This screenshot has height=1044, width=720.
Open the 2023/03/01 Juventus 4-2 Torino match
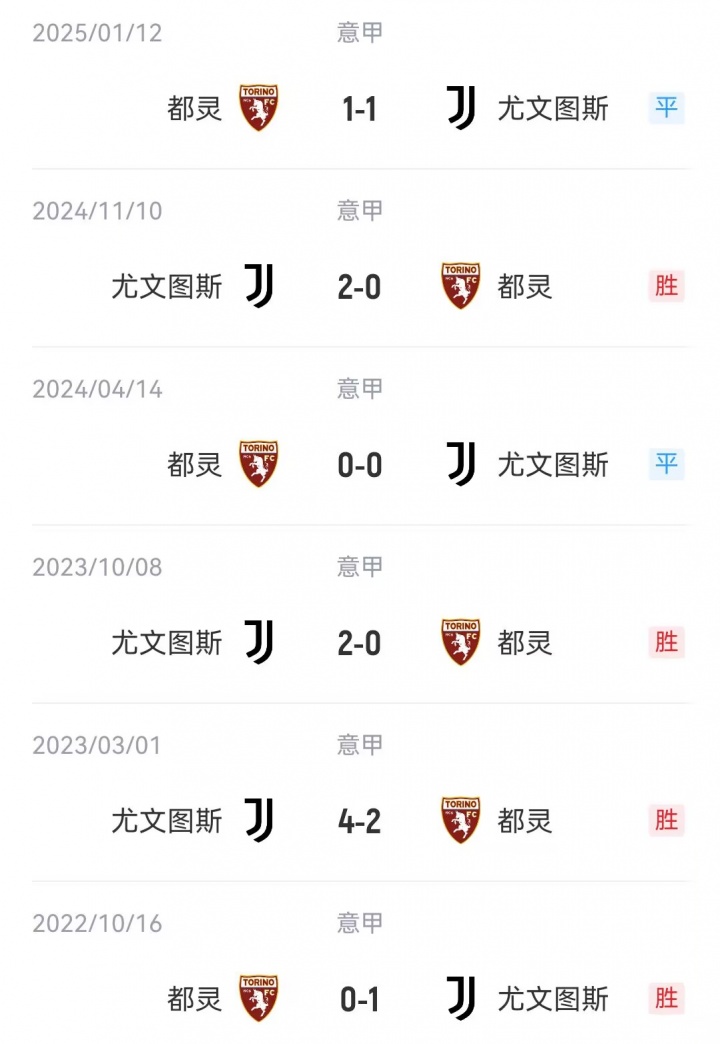tap(360, 821)
